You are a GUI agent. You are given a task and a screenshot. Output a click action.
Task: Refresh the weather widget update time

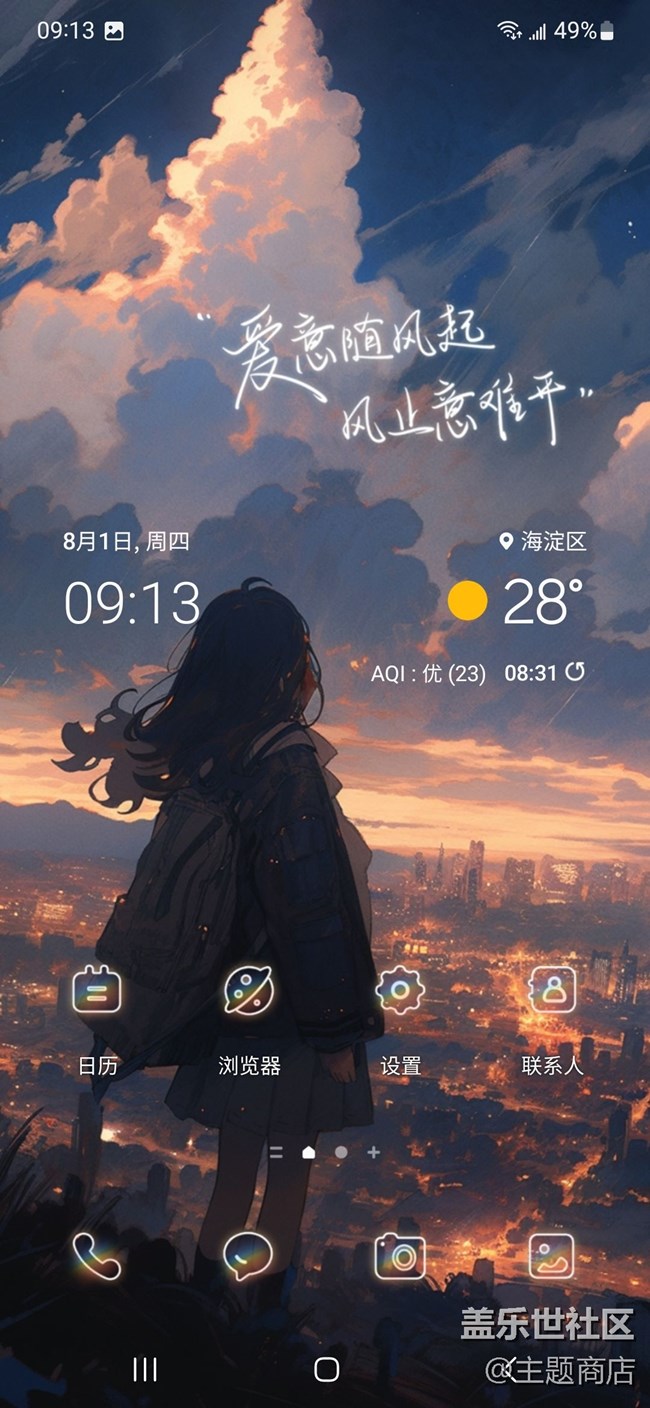575,672
